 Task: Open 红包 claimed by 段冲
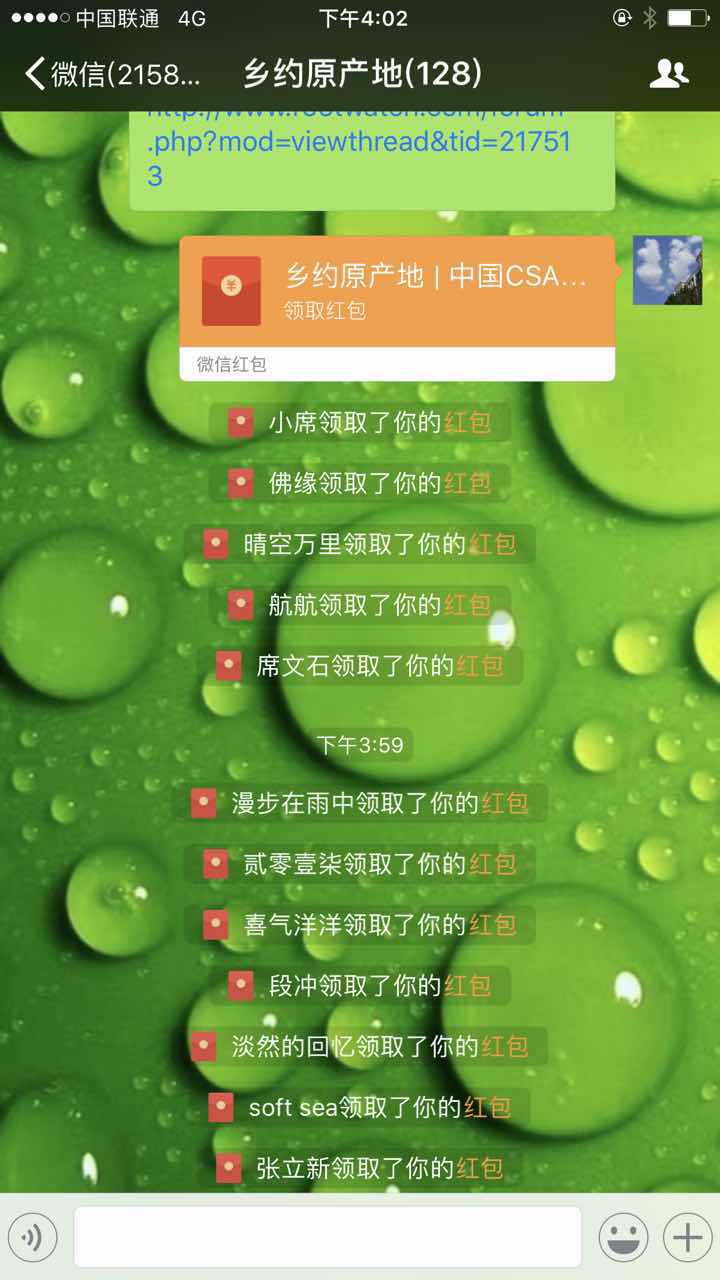coord(467,986)
